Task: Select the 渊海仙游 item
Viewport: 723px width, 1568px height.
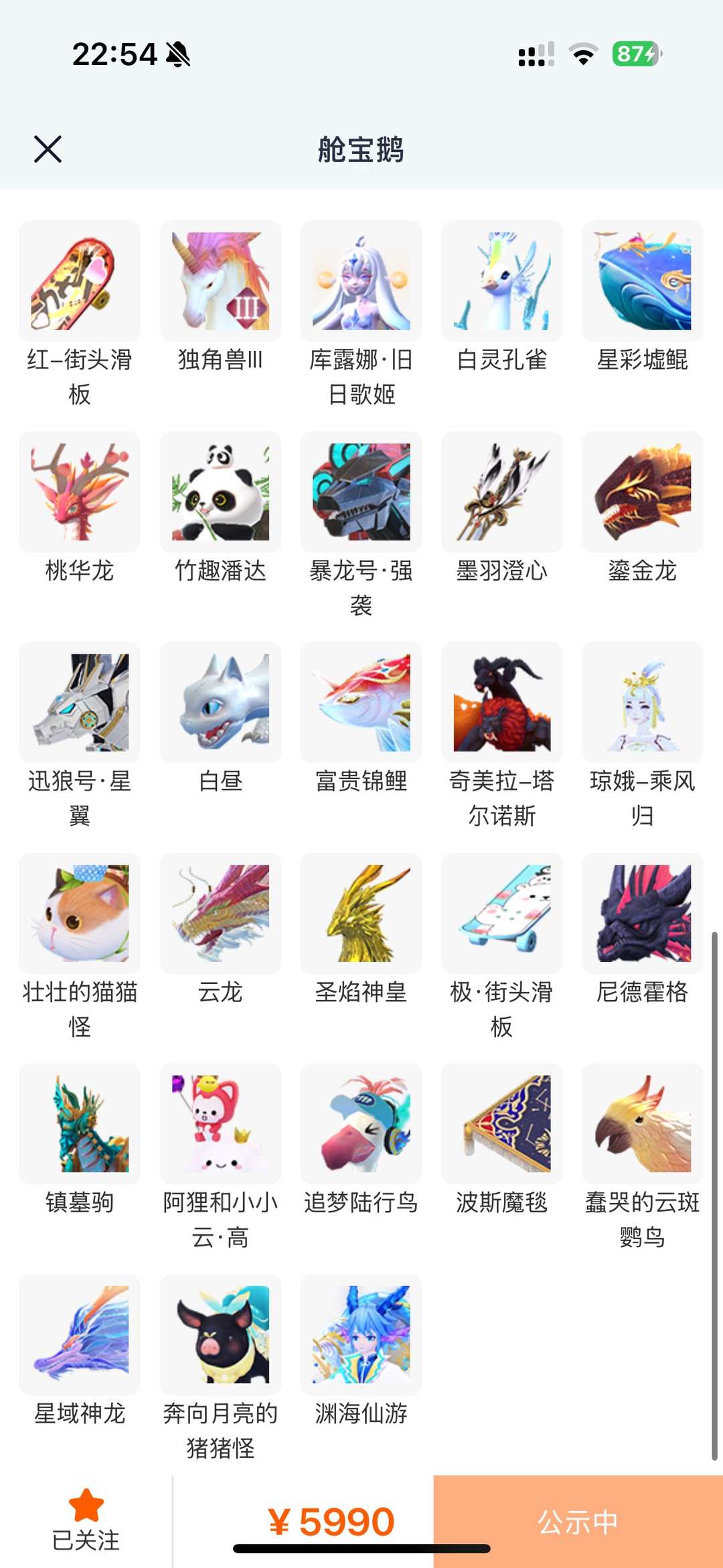Action: point(361,1335)
